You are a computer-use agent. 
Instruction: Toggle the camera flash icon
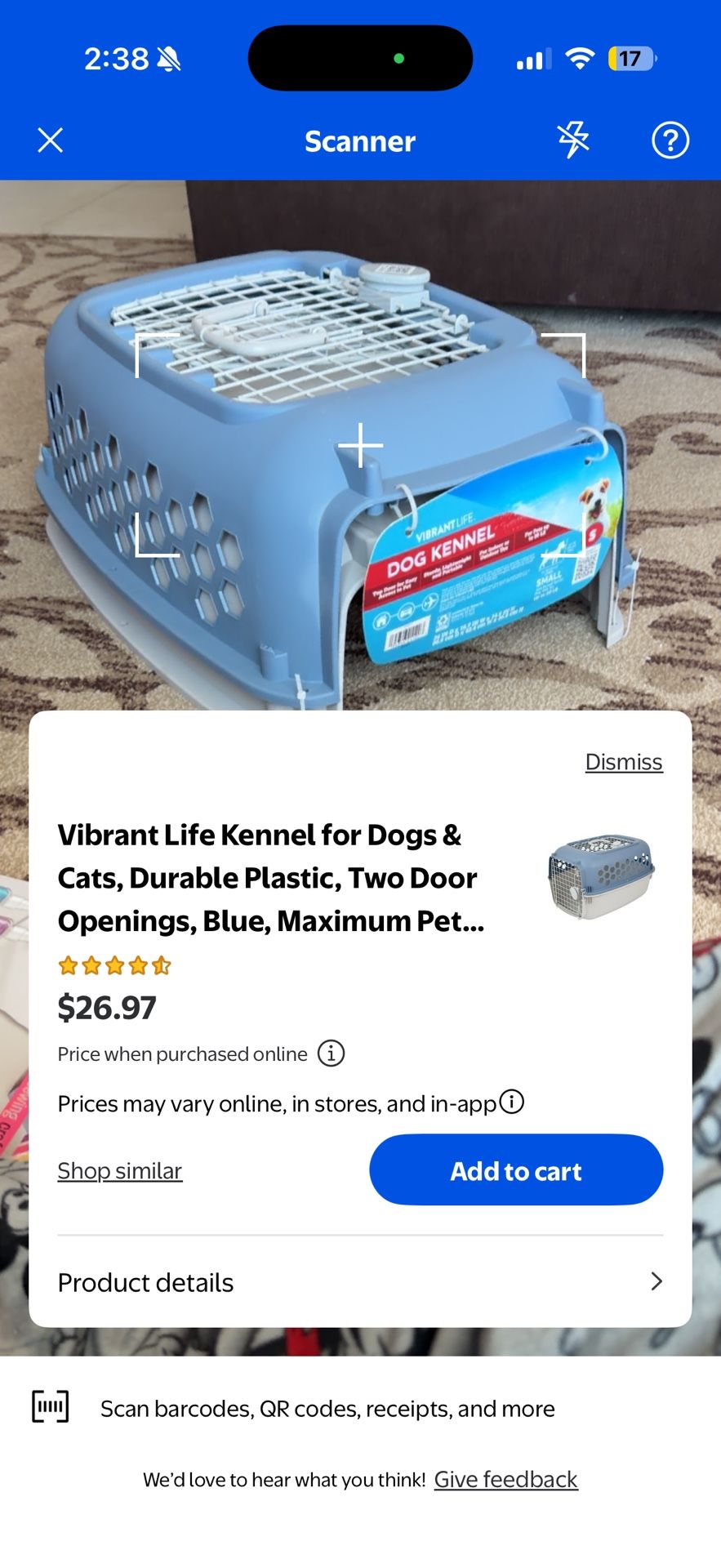[x=573, y=140]
